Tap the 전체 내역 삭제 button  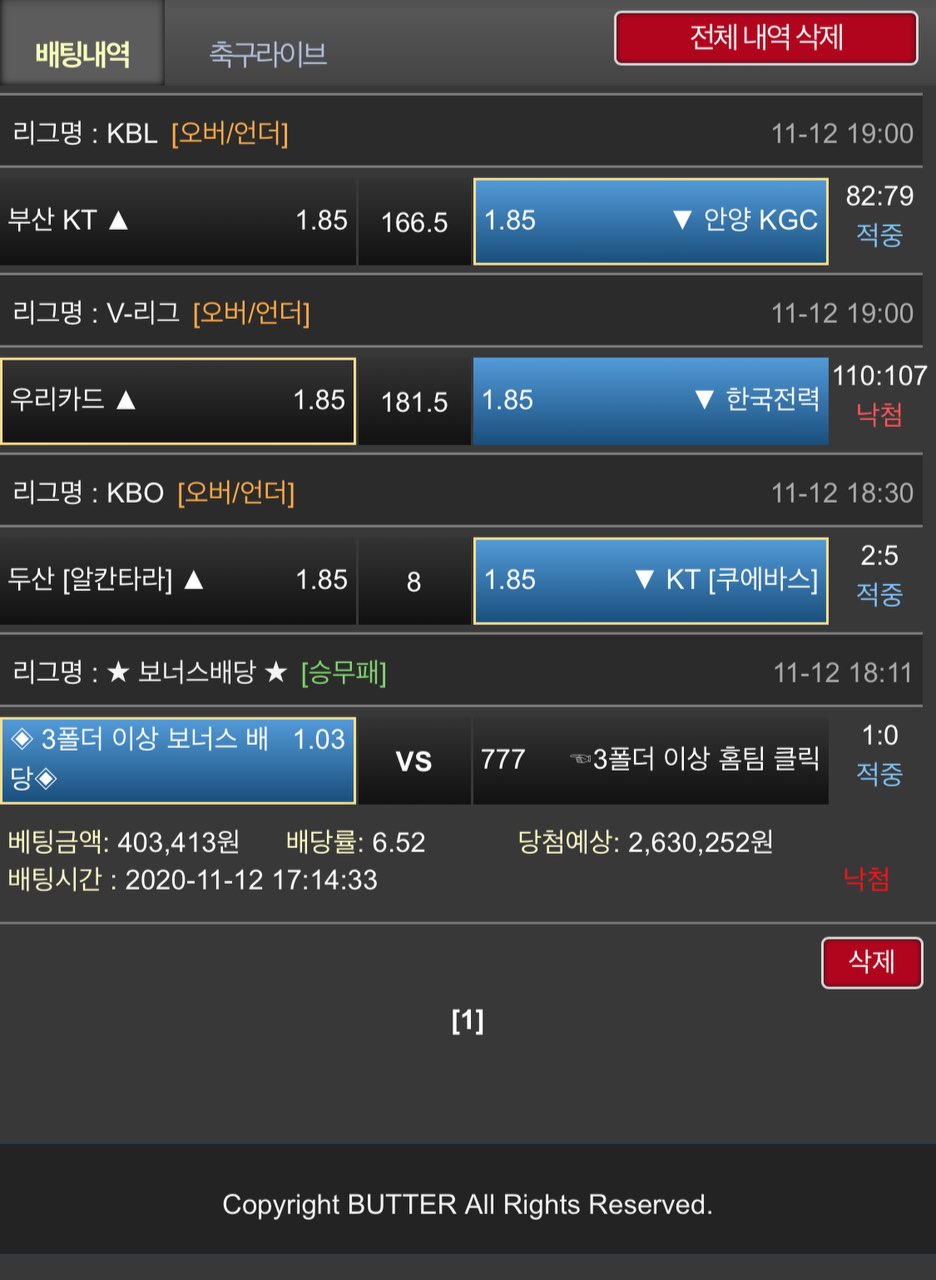(x=766, y=38)
